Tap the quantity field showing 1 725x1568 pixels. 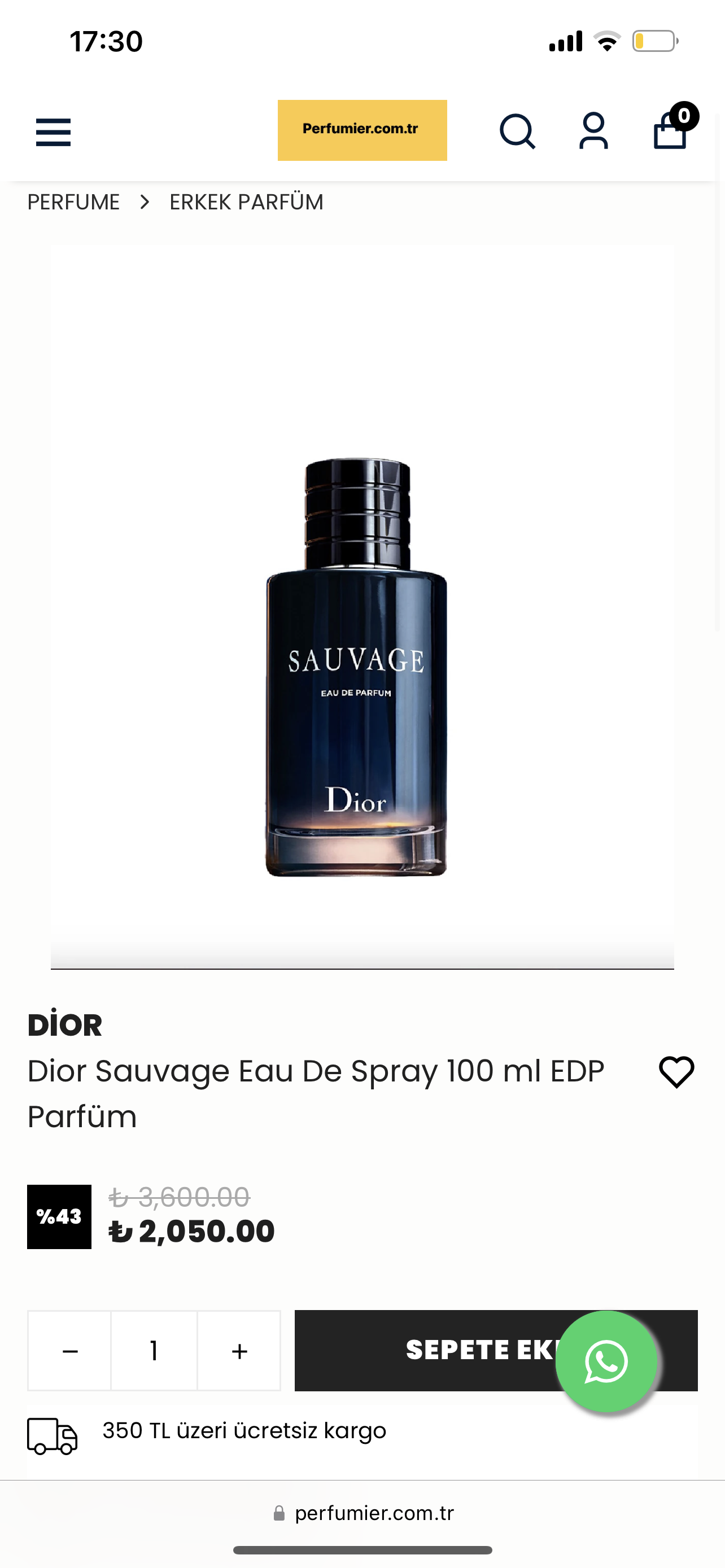tap(154, 1351)
